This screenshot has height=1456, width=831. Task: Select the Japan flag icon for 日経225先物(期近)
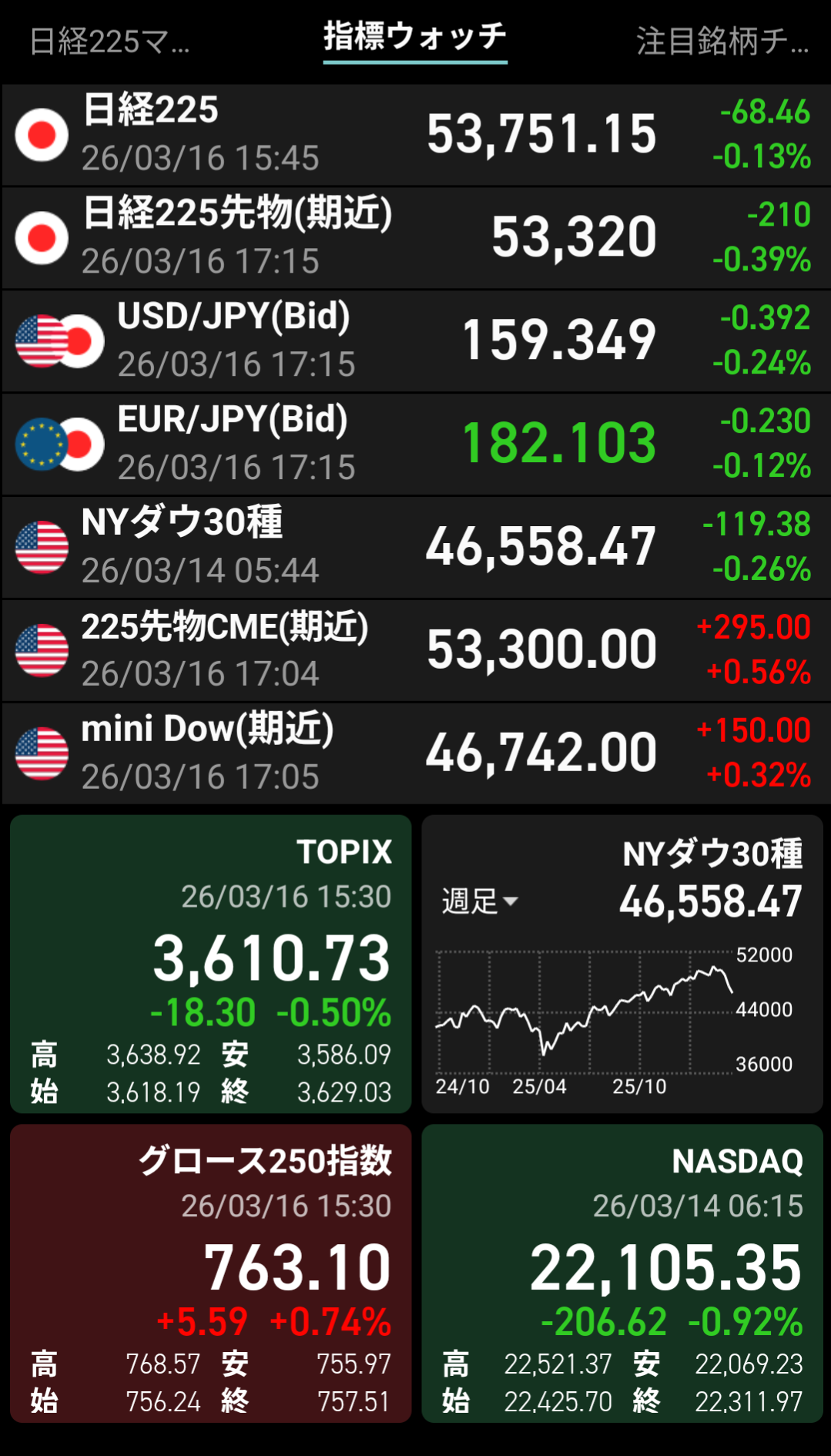(42, 238)
